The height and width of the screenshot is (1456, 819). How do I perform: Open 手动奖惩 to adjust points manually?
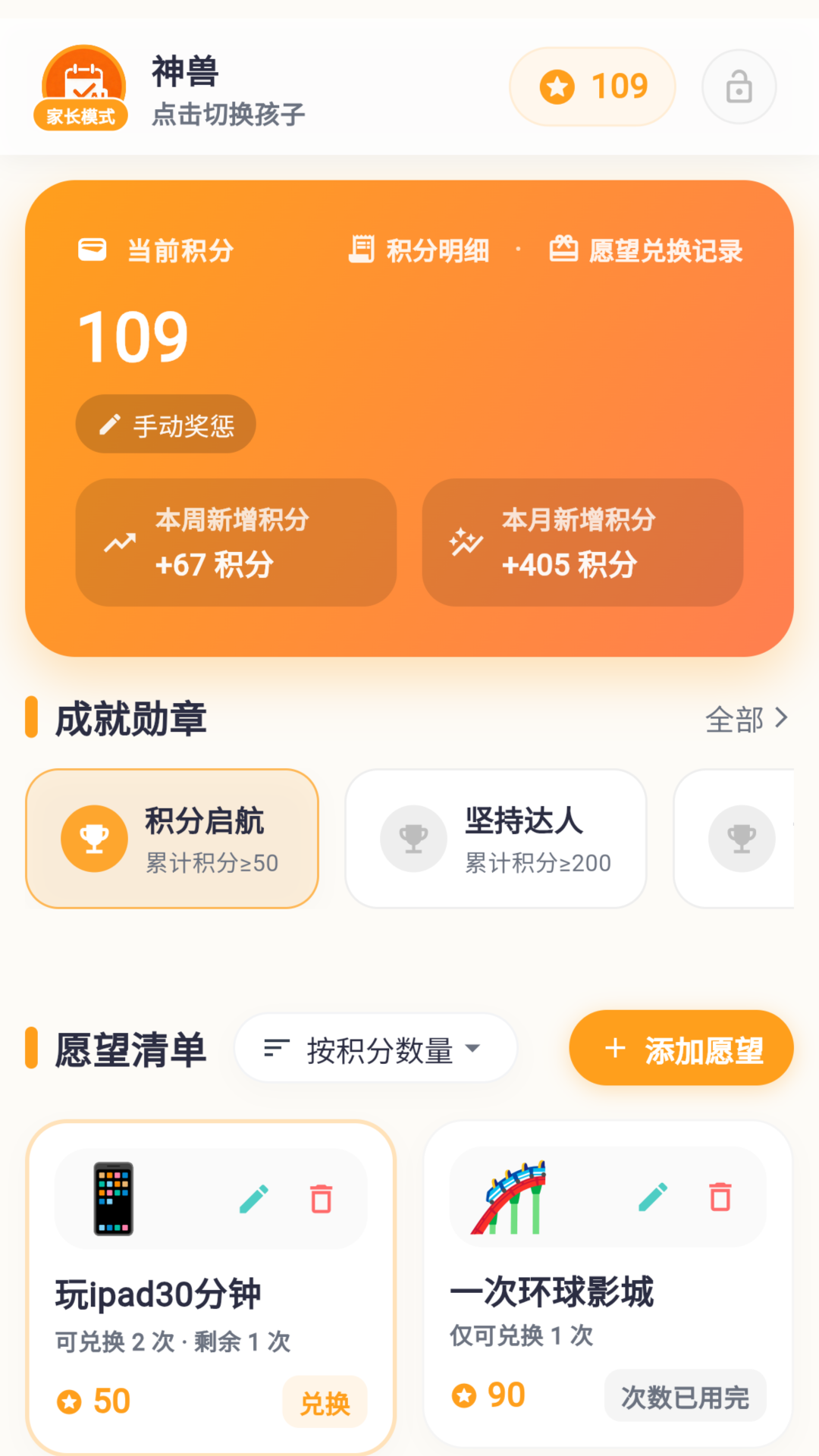pyautogui.click(x=165, y=425)
